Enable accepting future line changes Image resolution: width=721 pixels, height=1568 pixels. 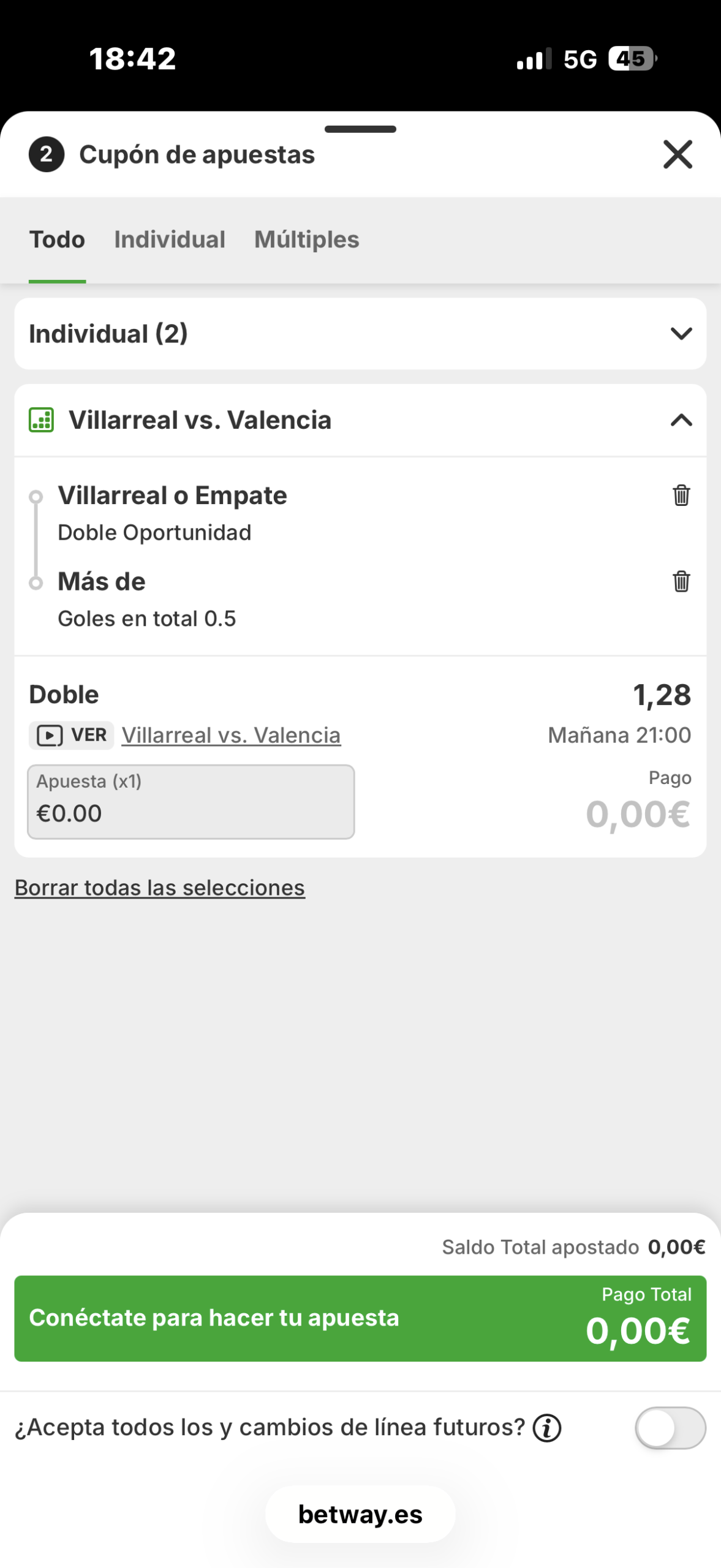tap(670, 1428)
